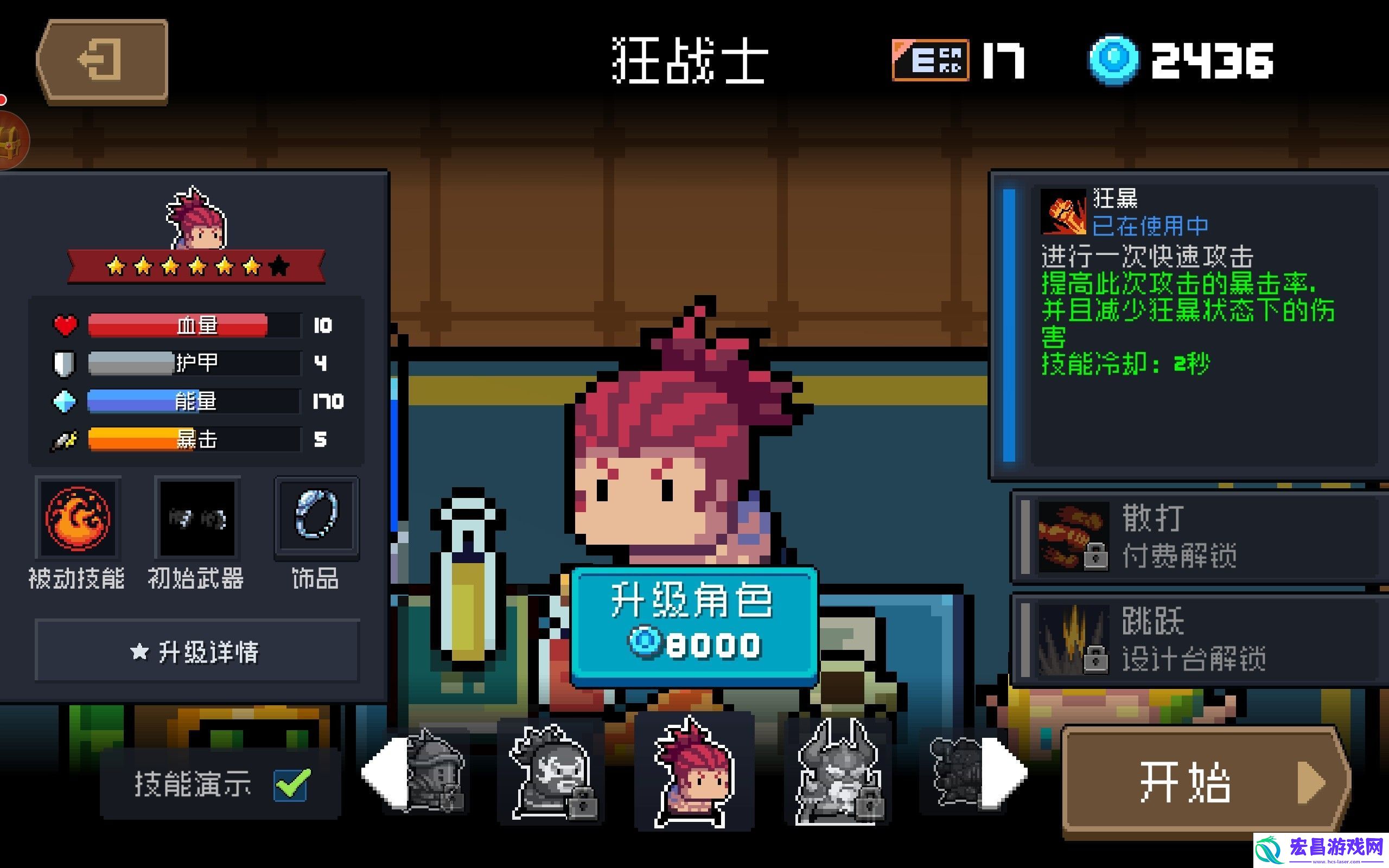Tap 升级角色 to upgrade for 8000 gems
Image resolution: width=1389 pixels, height=868 pixels.
(x=693, y=626)
